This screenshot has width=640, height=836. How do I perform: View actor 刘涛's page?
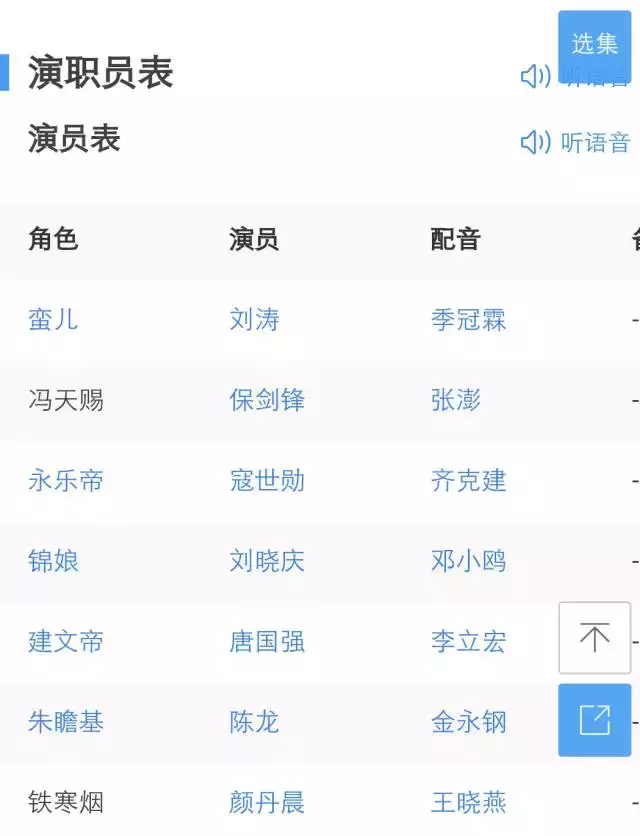254,320
